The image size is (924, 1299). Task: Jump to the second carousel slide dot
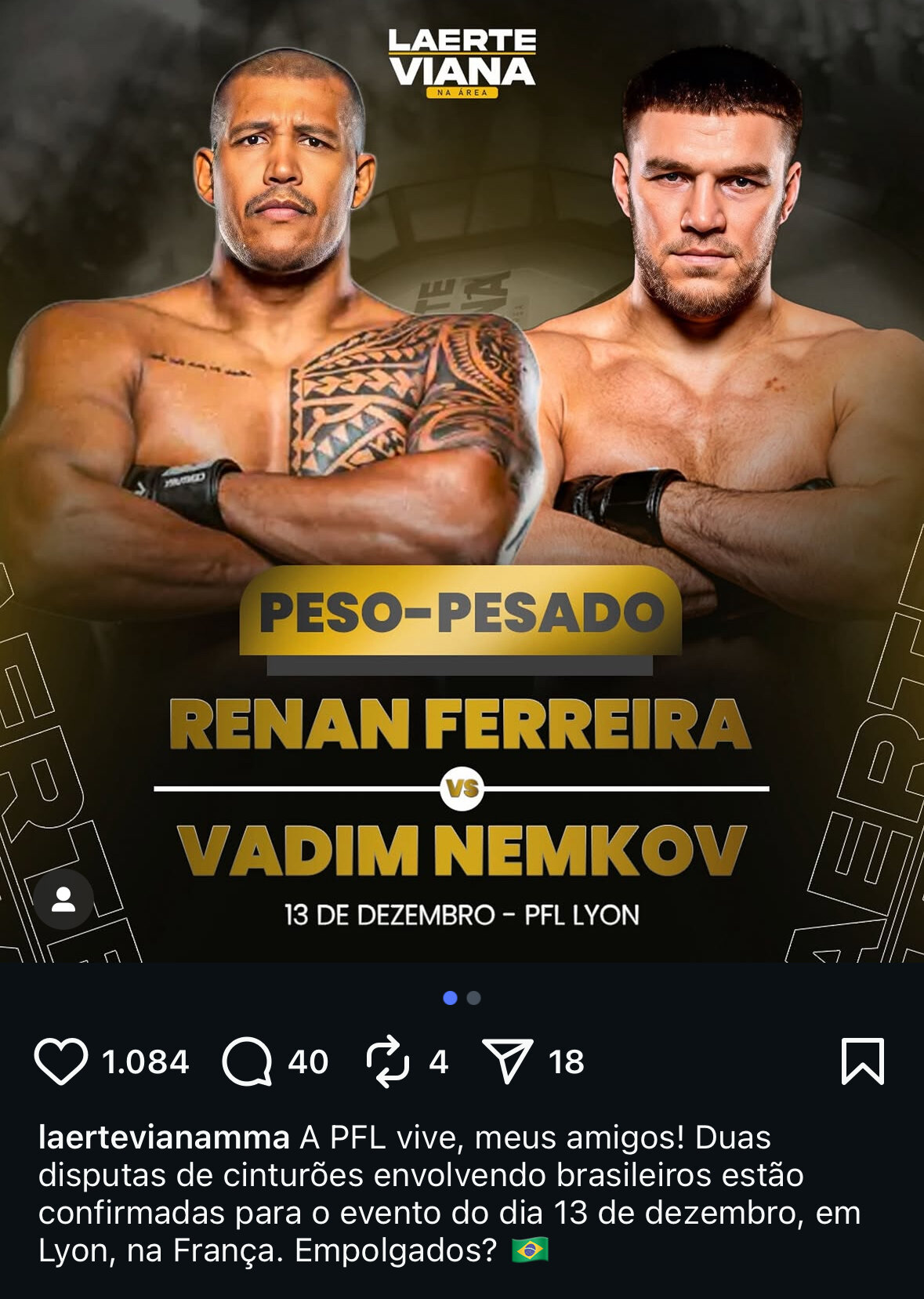coord(473,998)
